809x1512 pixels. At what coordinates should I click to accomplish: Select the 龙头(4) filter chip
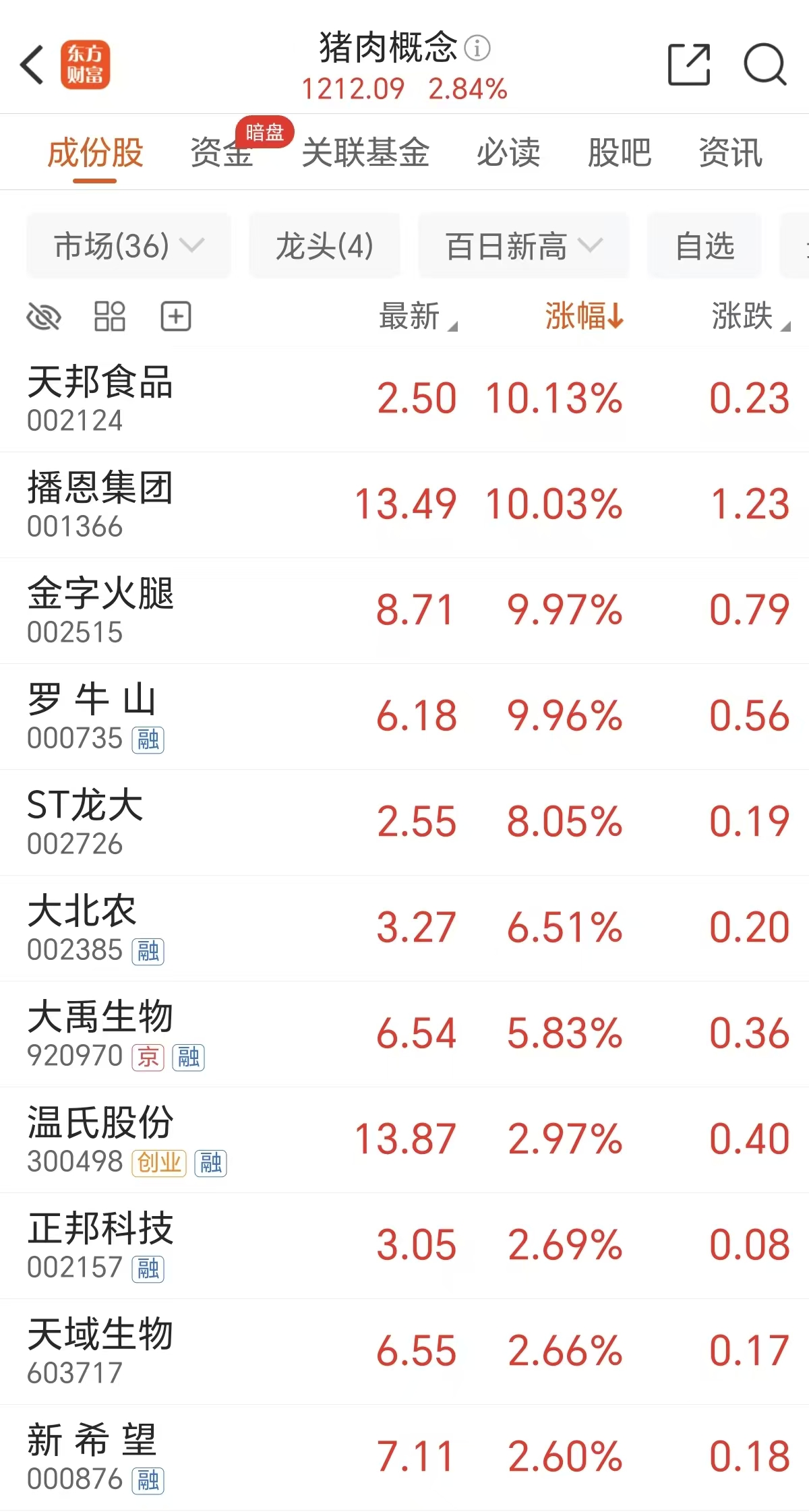[324, 246]
